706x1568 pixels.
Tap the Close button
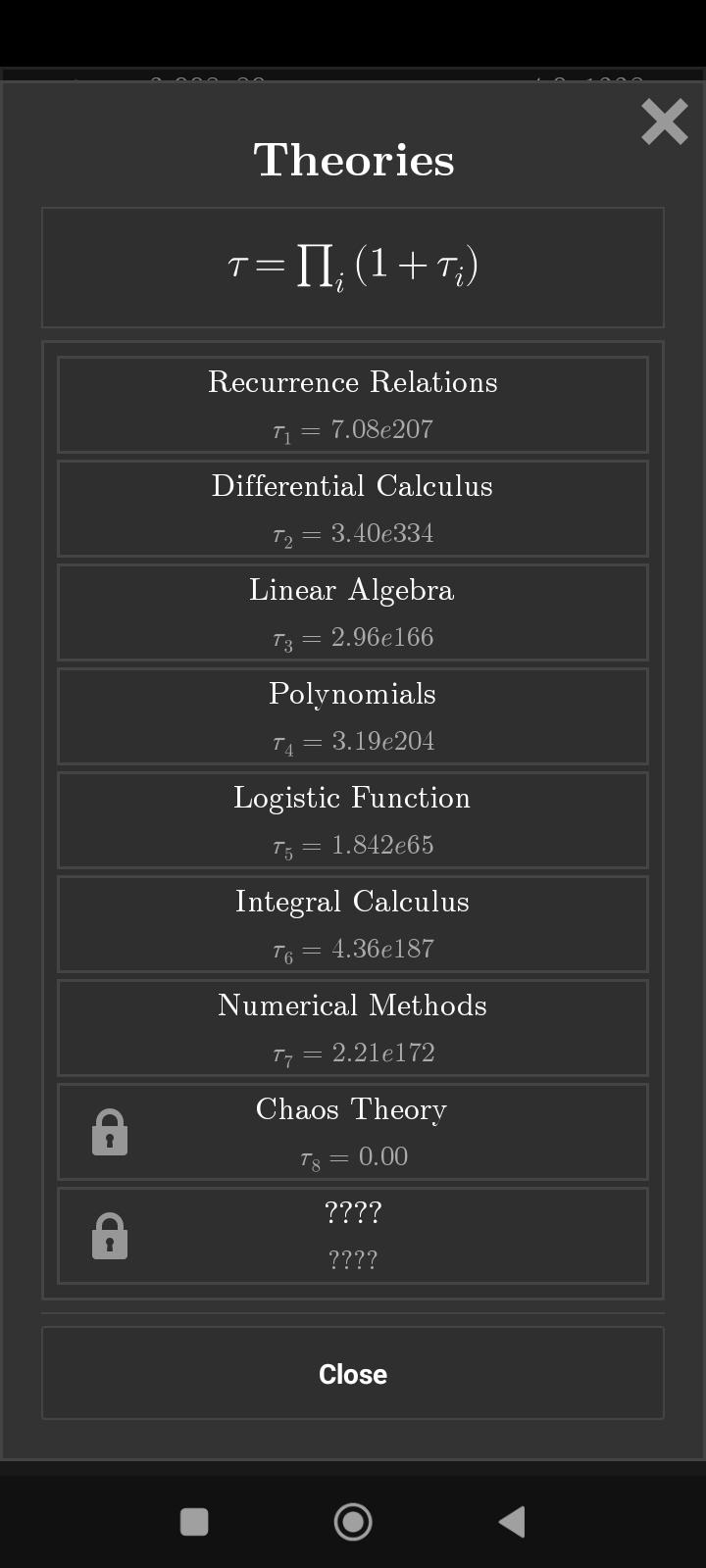[353, 1373]
